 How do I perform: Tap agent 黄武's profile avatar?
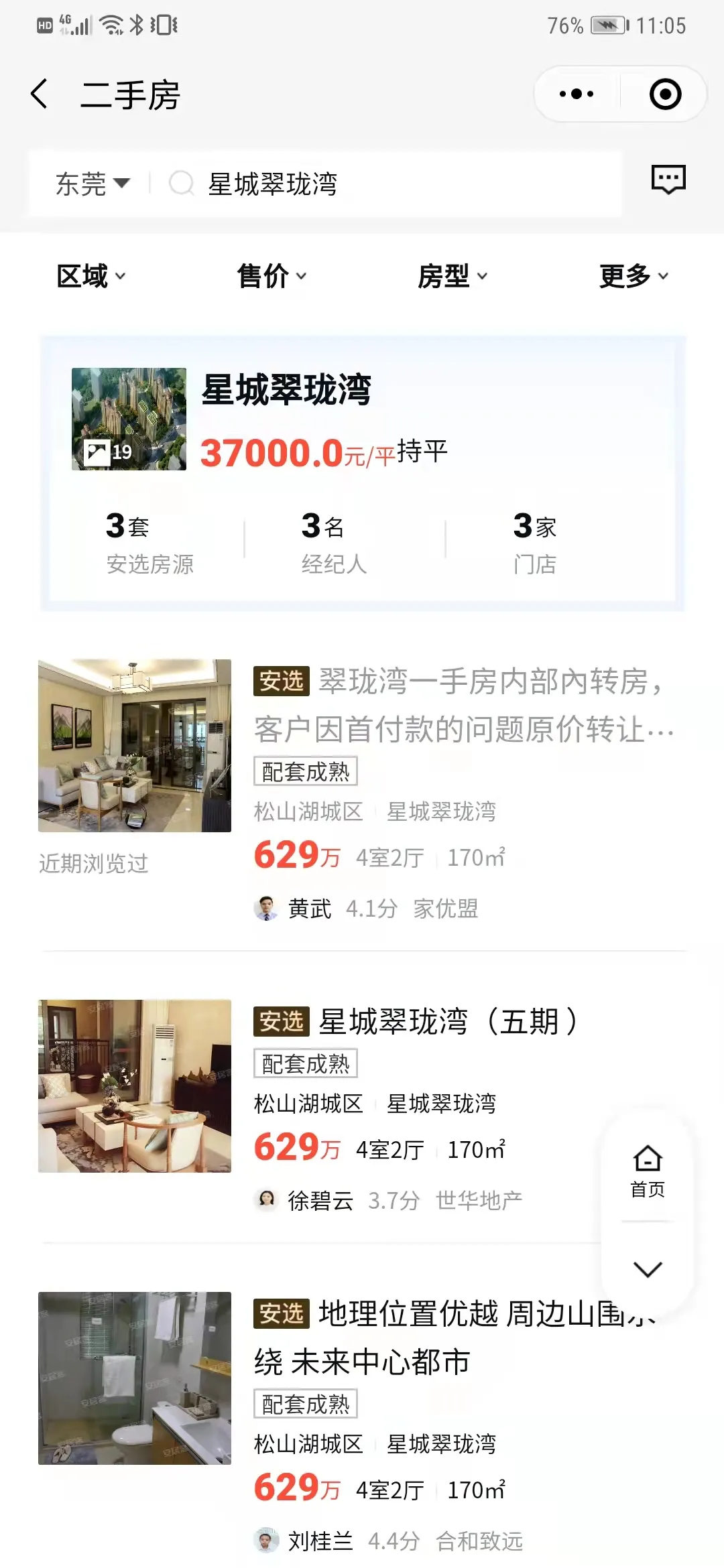point(266,909)
